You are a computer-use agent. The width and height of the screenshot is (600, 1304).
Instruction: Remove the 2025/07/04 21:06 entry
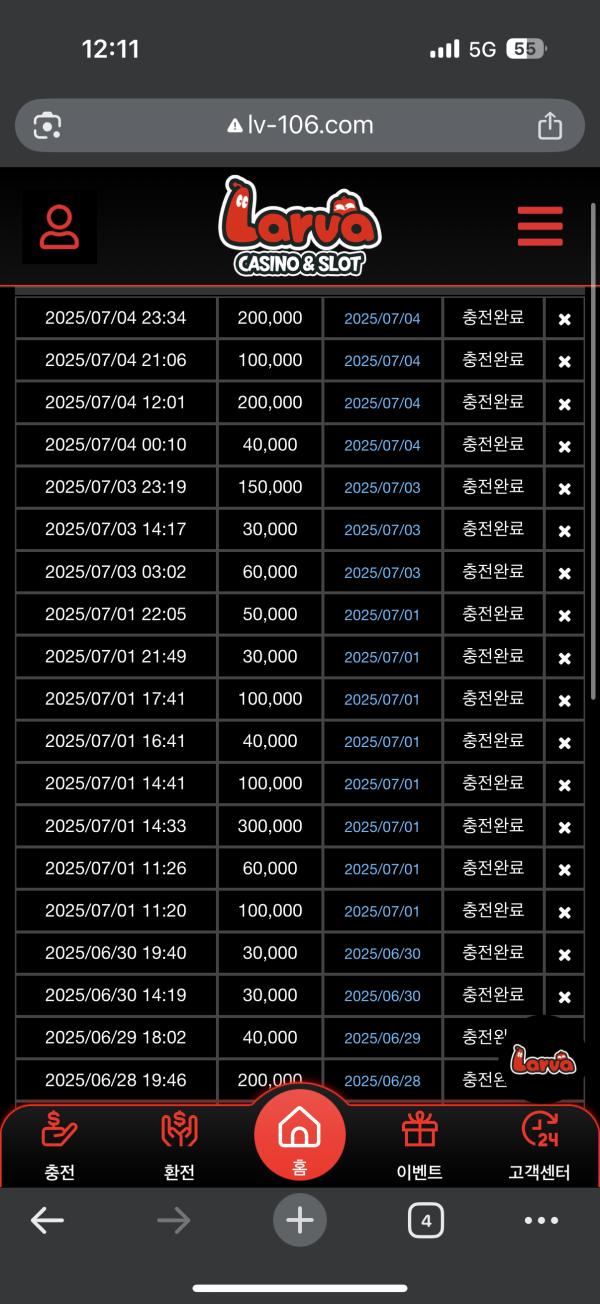click(564, 362)
